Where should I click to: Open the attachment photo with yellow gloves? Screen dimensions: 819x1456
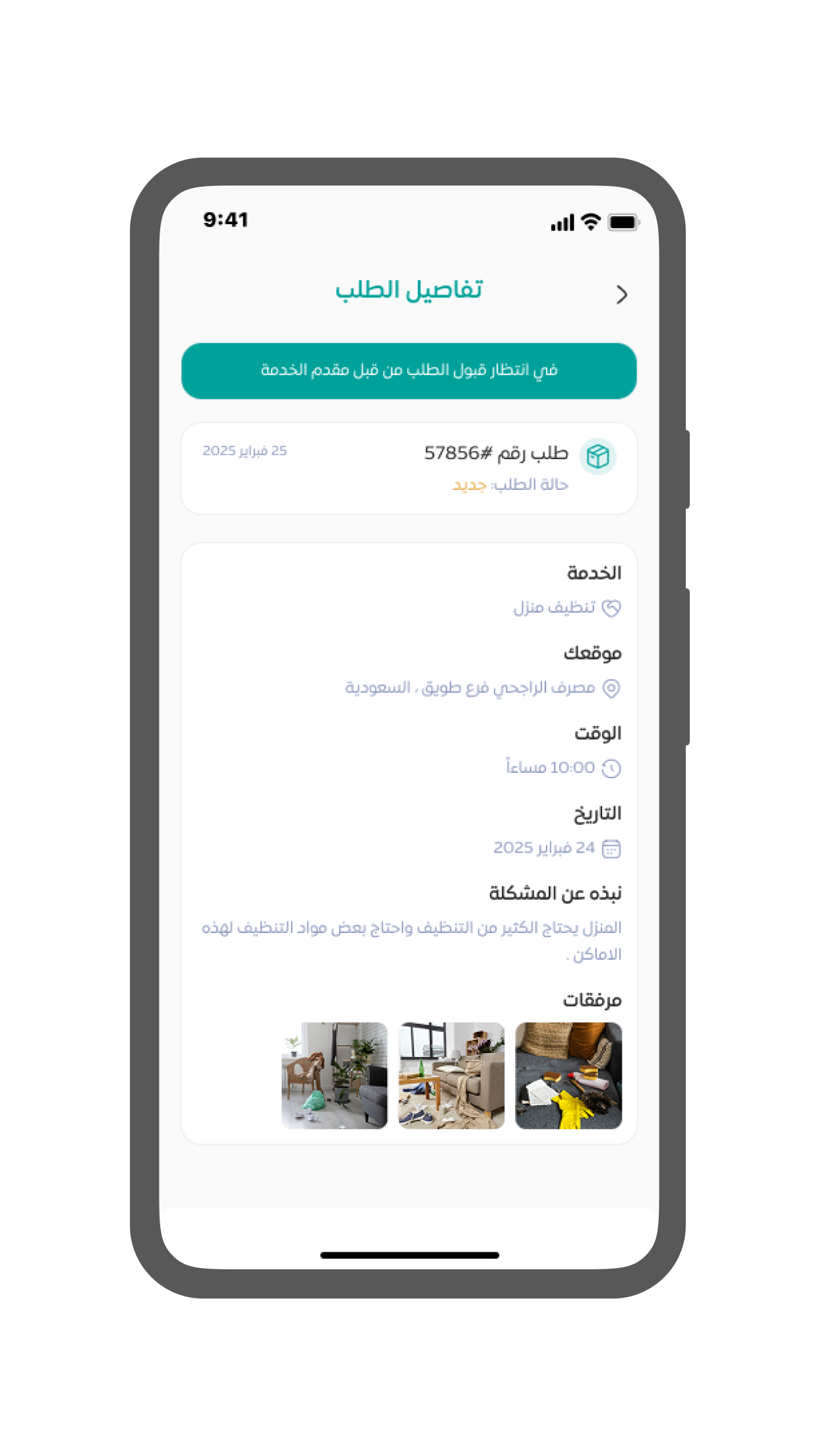pos(568,1076)
